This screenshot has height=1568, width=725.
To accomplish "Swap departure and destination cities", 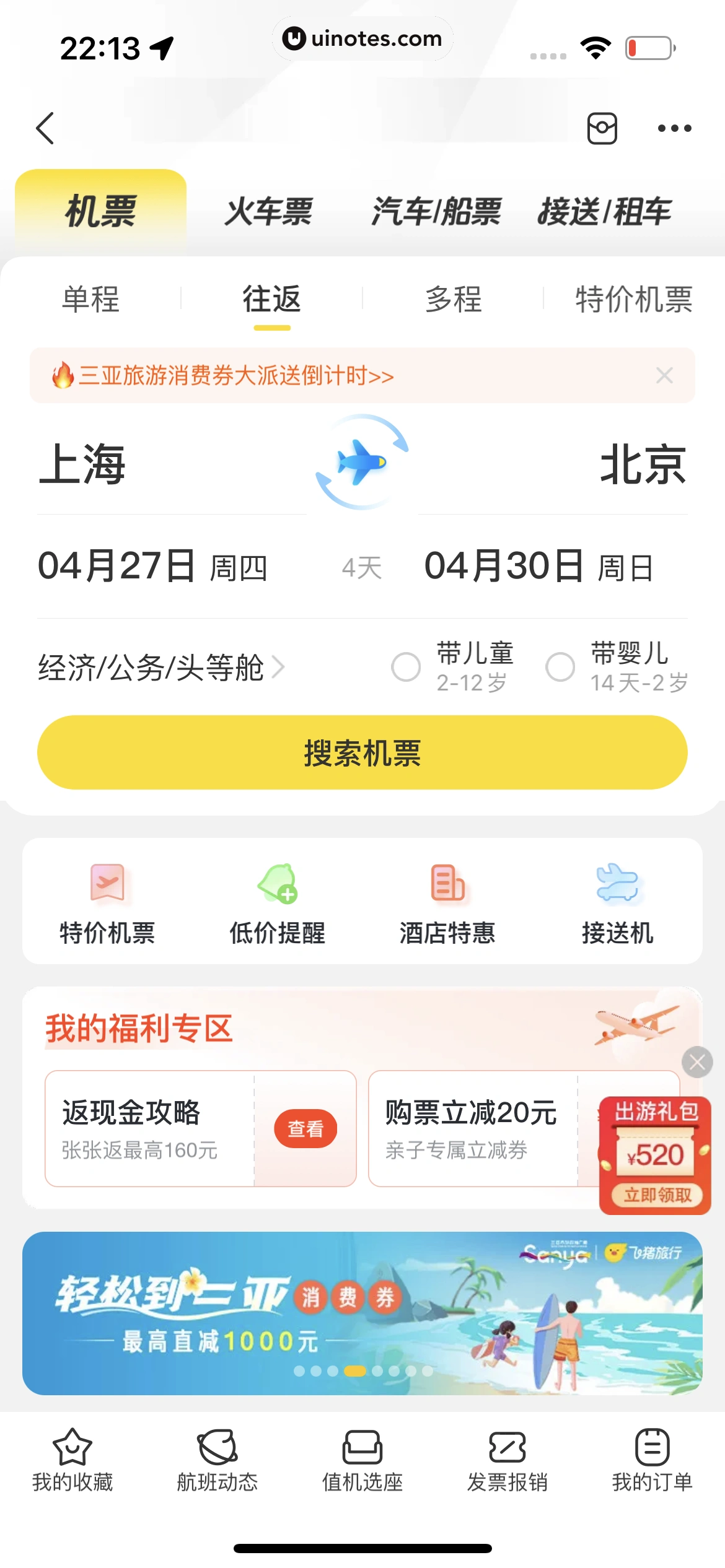I will click(x=362, y=462).
